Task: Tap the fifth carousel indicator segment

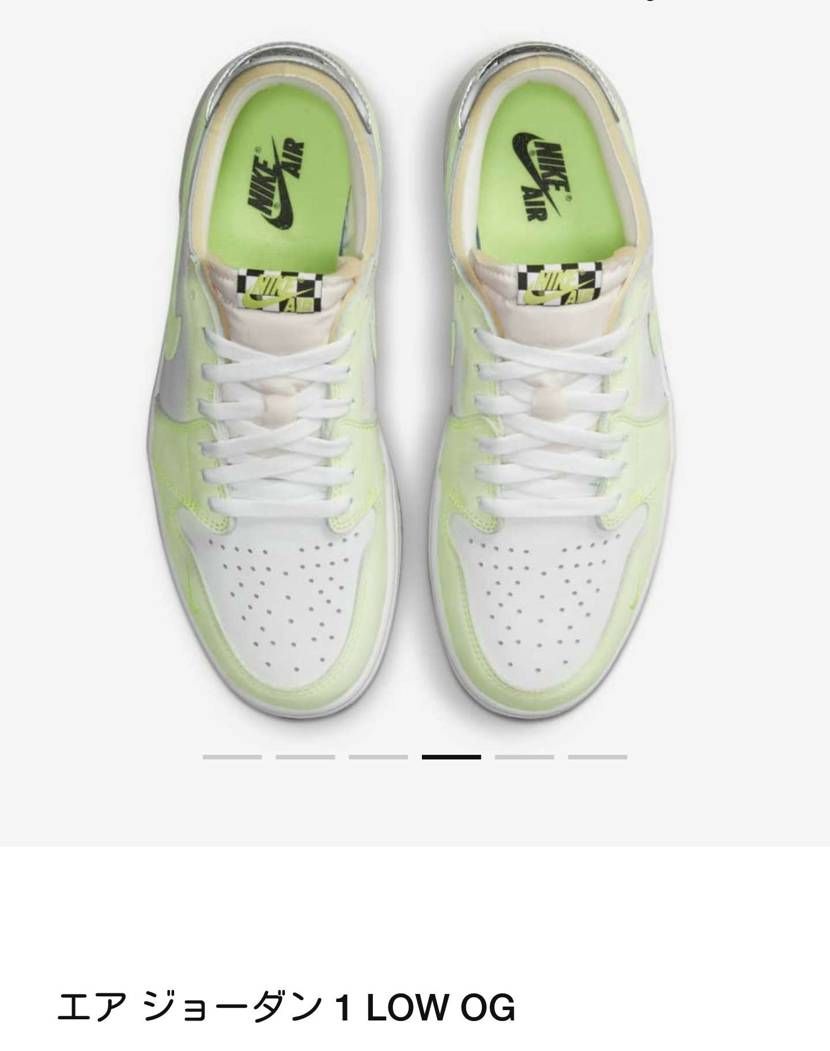Action: coord(524,757)
